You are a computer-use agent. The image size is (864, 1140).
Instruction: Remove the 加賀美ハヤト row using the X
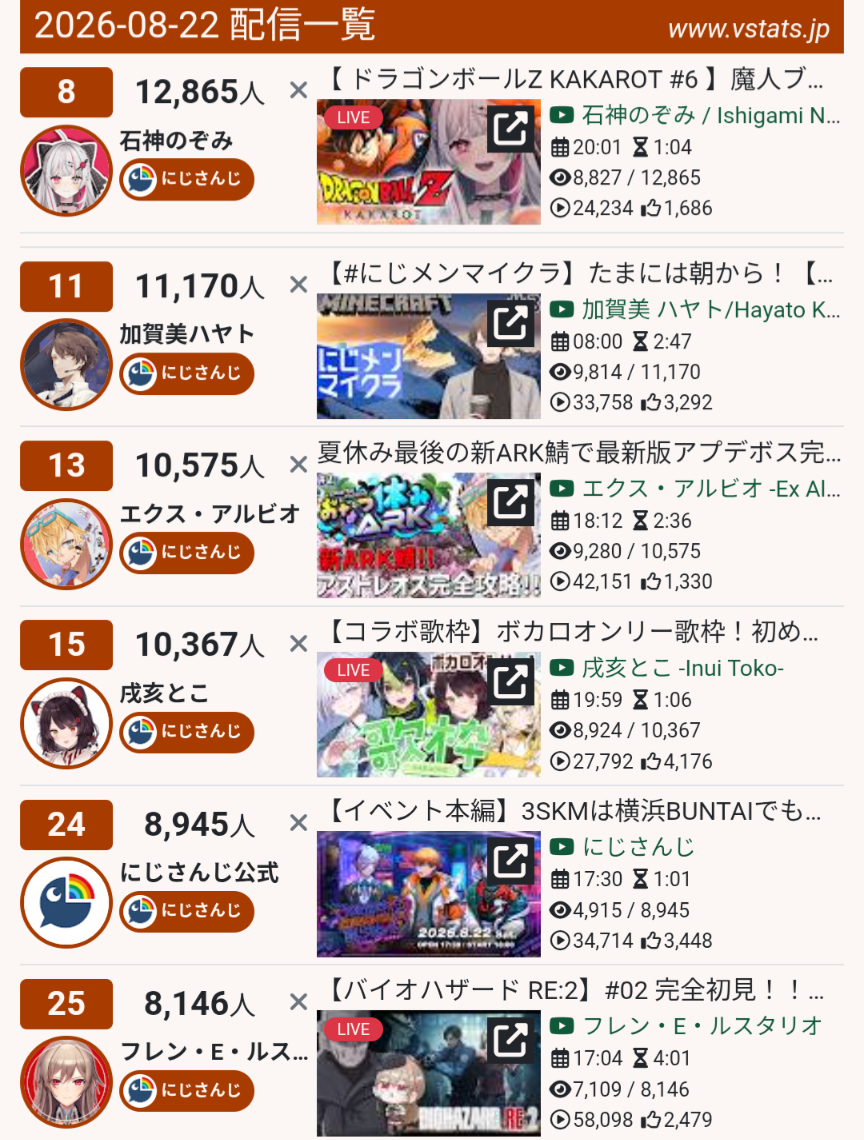[x=298, y=285]
